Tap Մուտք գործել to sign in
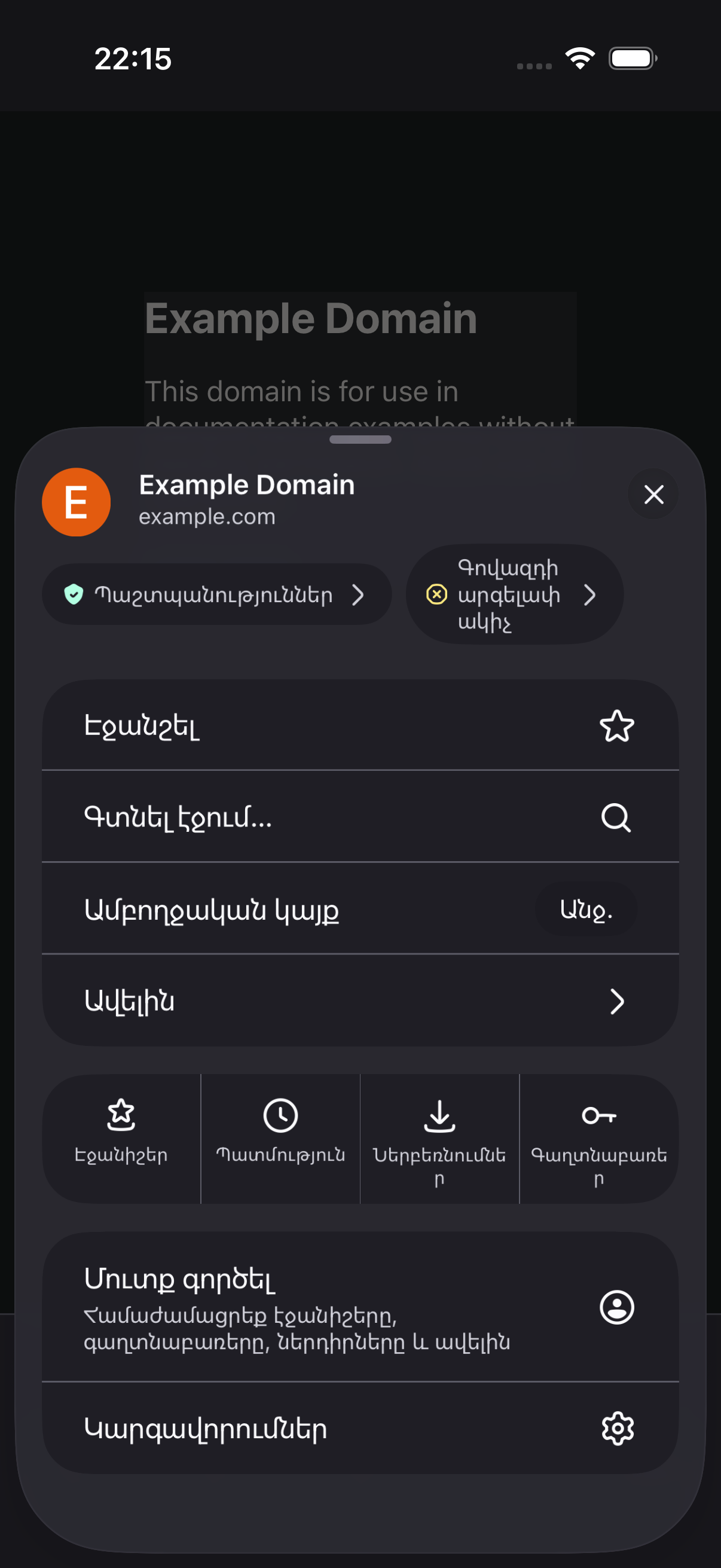This screenshot has height=1568, width=721. click(360, 1307)
